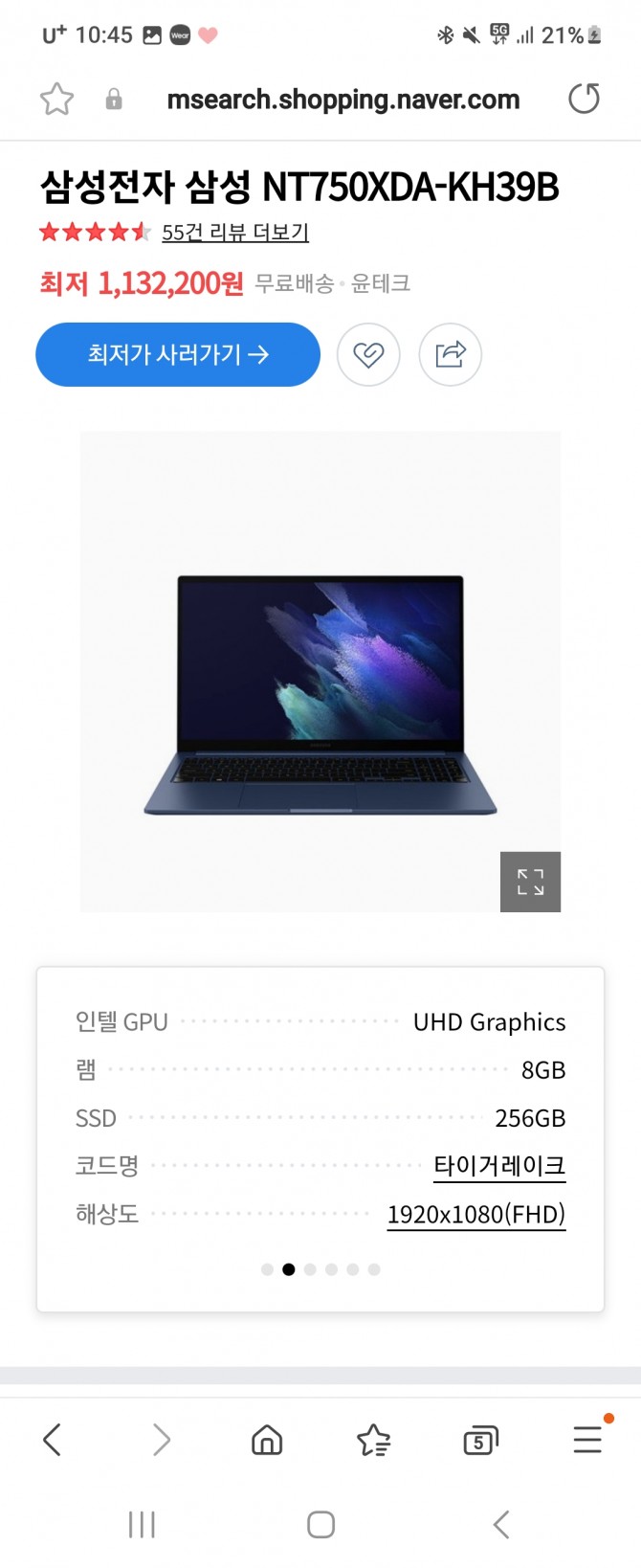
Task: Open the 1920x1080(FHD) resolution link
Action: (x=475, y=1215)
